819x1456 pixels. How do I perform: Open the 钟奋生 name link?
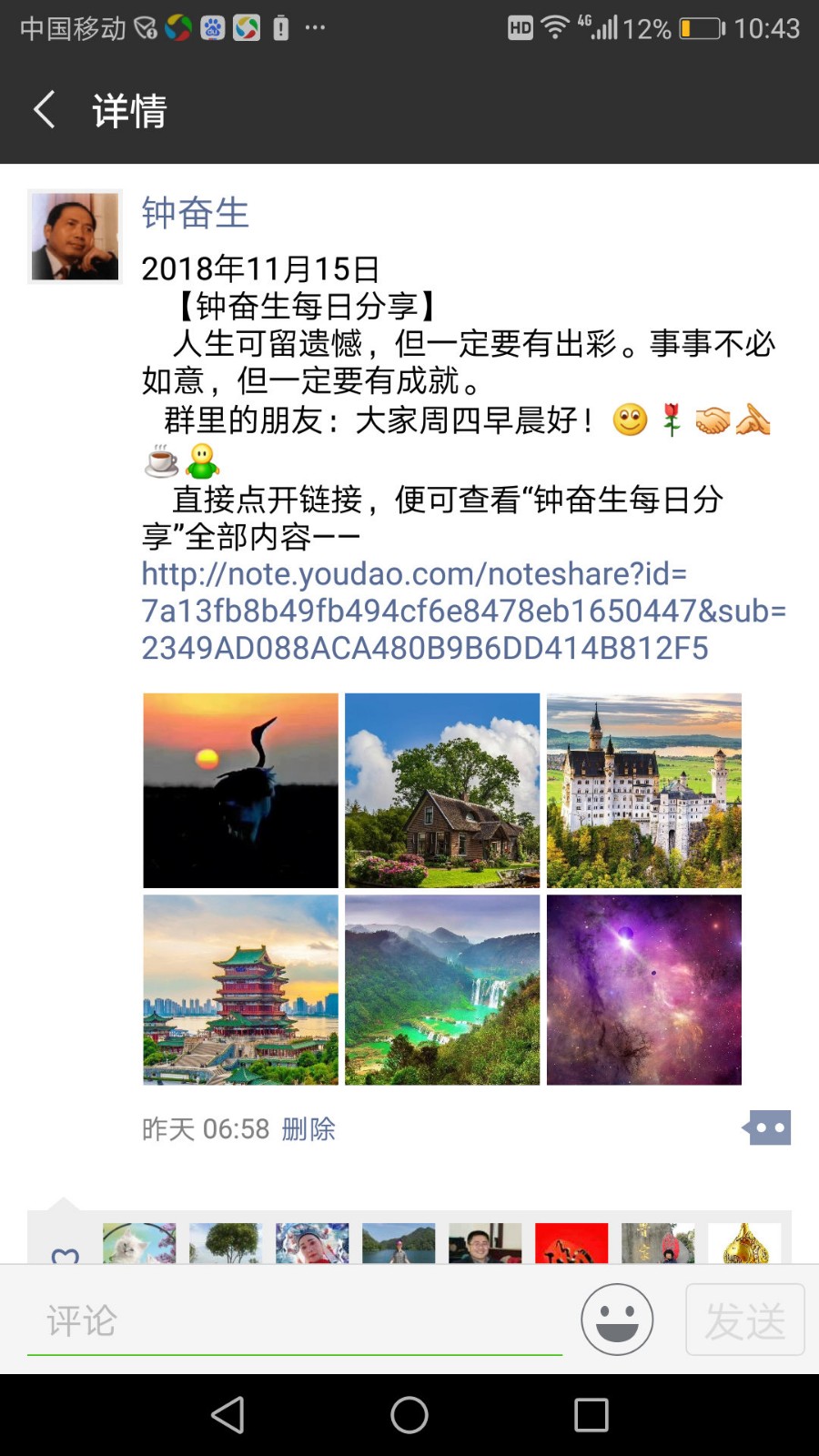click(x=195, y=213)
